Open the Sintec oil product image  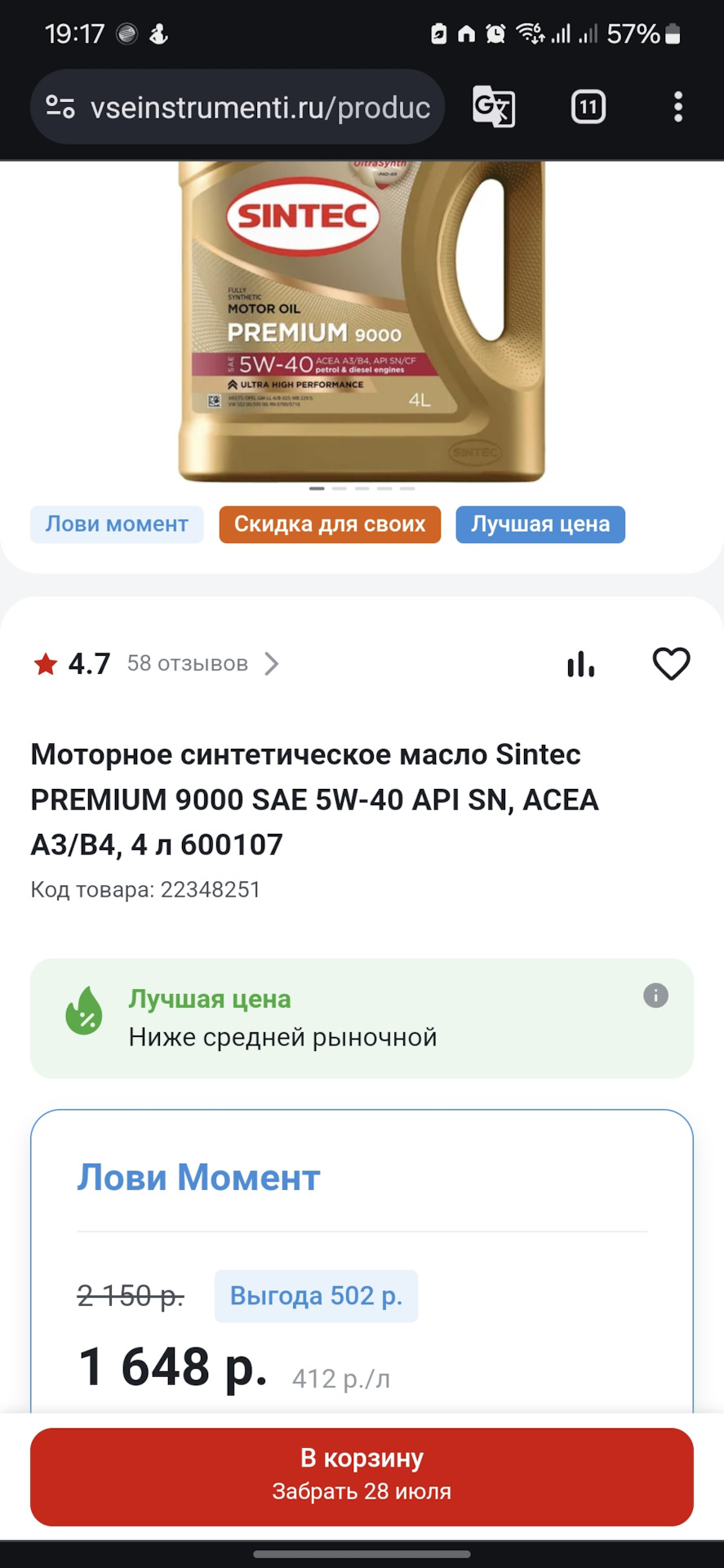pyautogui.click(x=361, y=320)
